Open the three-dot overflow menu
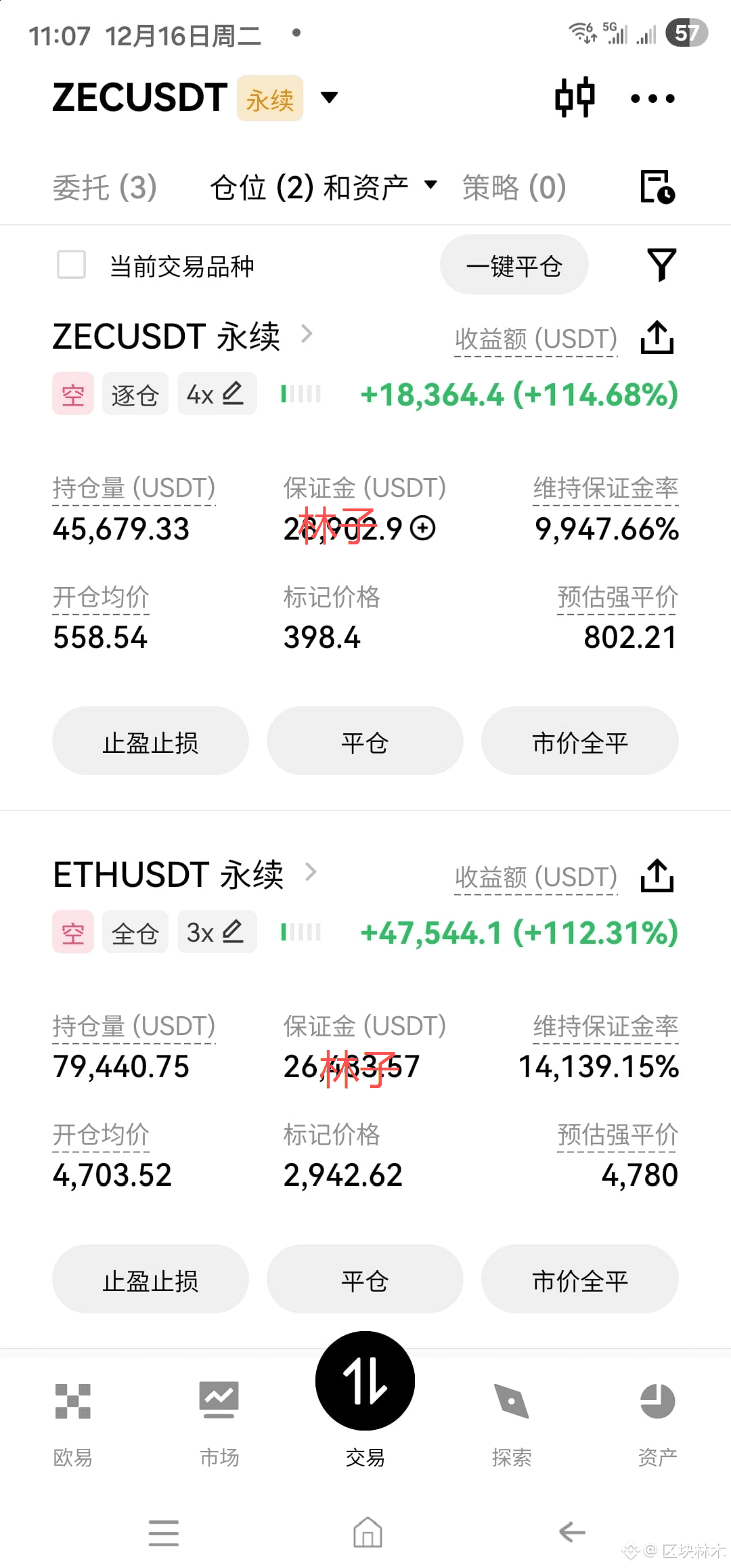Screen dimensions: 731x1568 click(652, 99)
